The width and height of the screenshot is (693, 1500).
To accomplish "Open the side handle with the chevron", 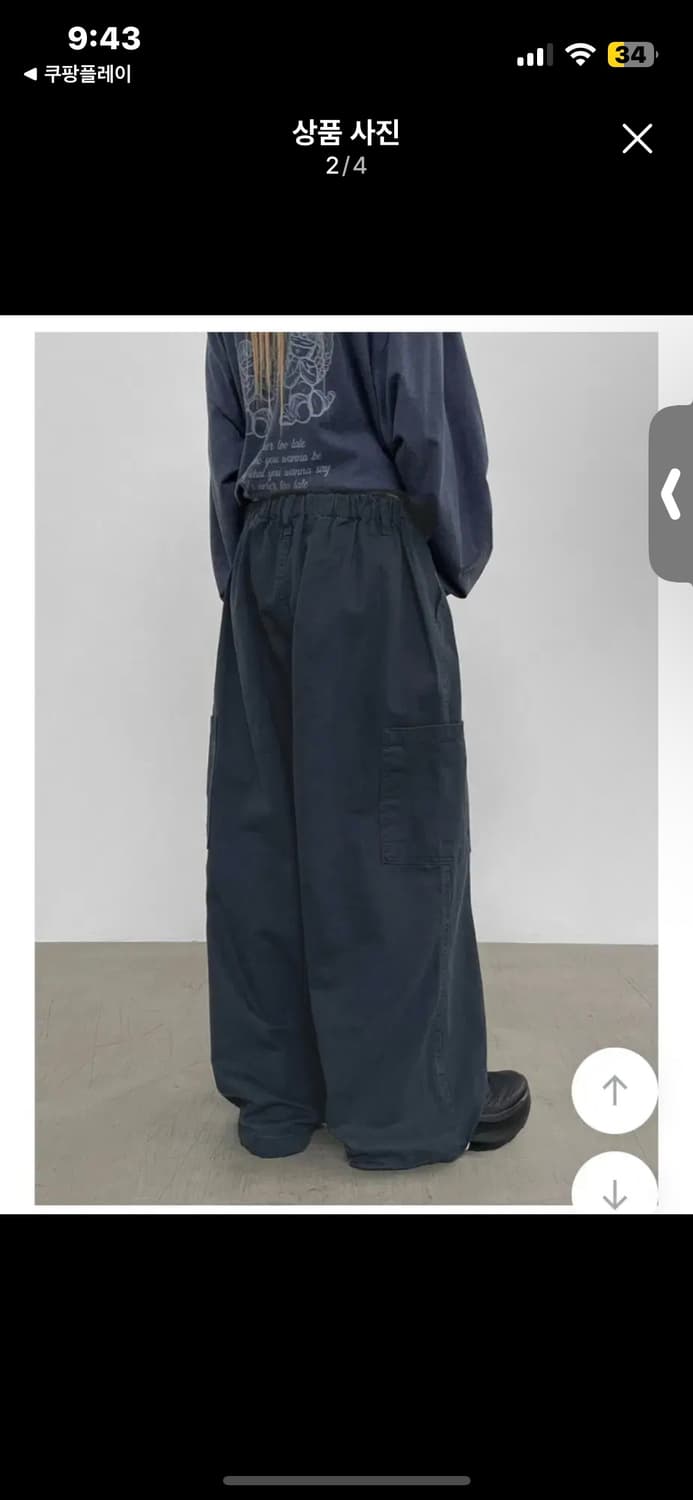I will [672, 494].
